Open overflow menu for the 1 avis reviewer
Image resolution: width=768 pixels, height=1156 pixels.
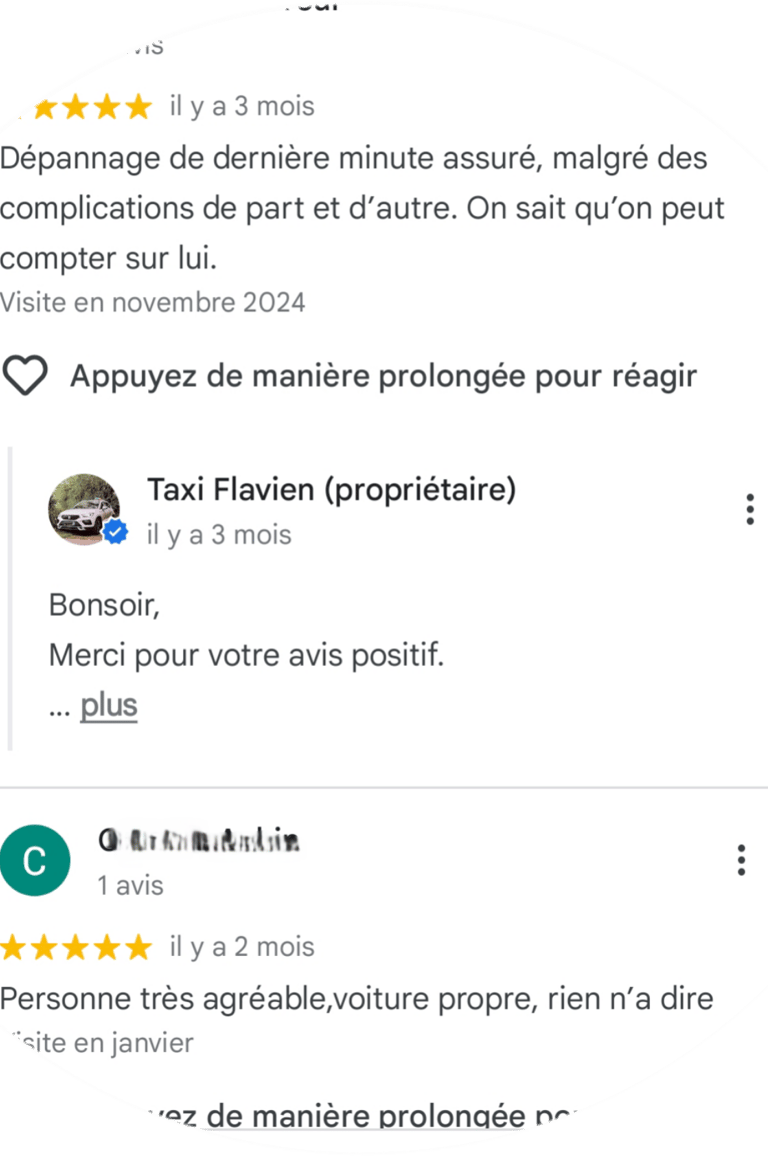click(741, 860)
